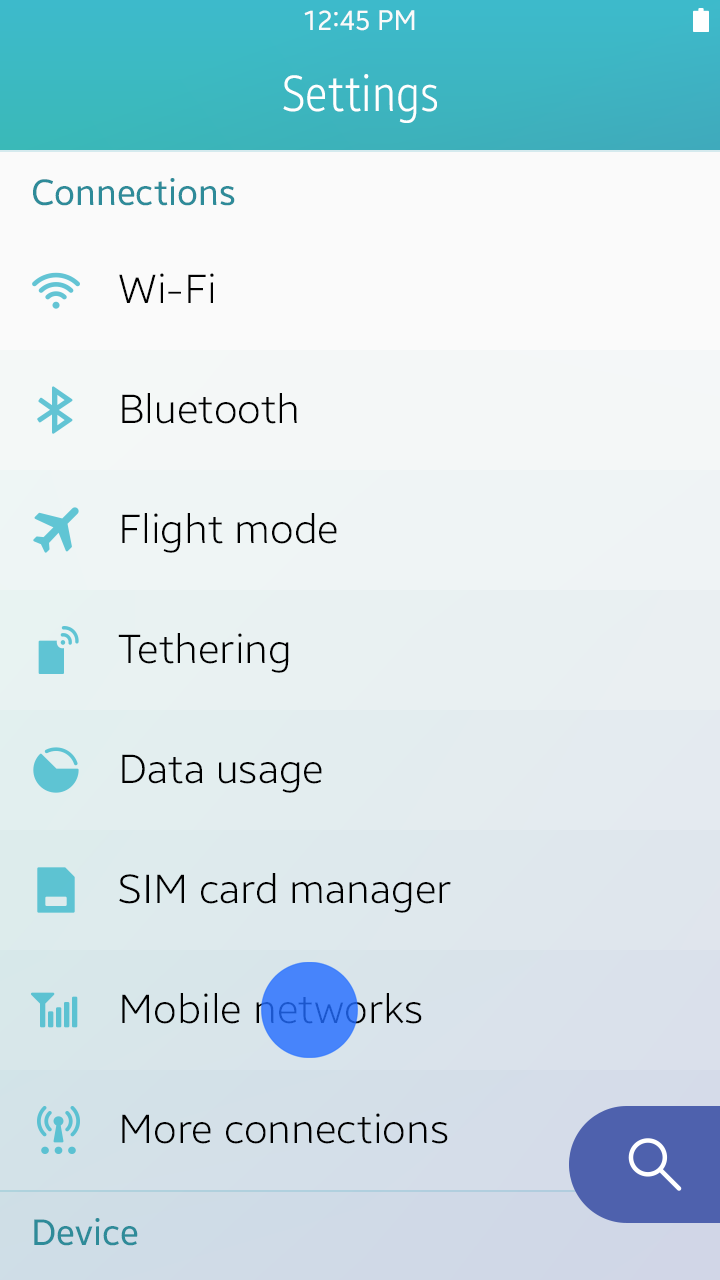The height and width of the screenshot is (1280, 720).
Task: Click the Data usage pie chart icon
Action: click(57, 769)
